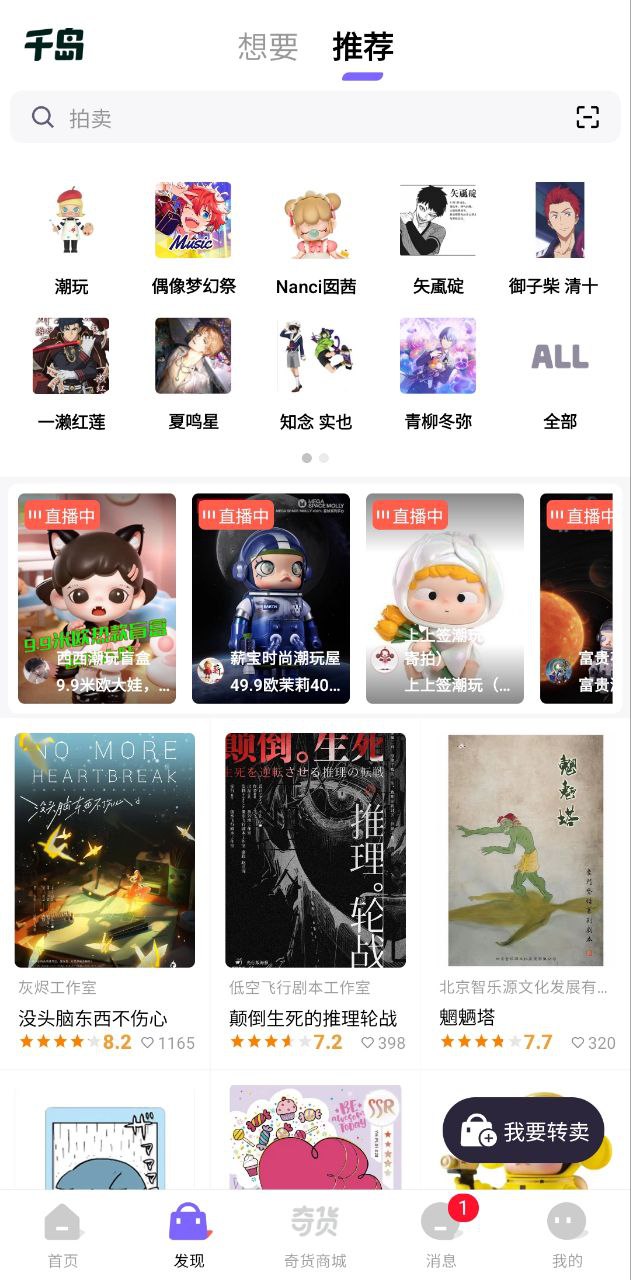Show 全部 categories
Viewport: 631px width, 1280px height.
[560, 374]
